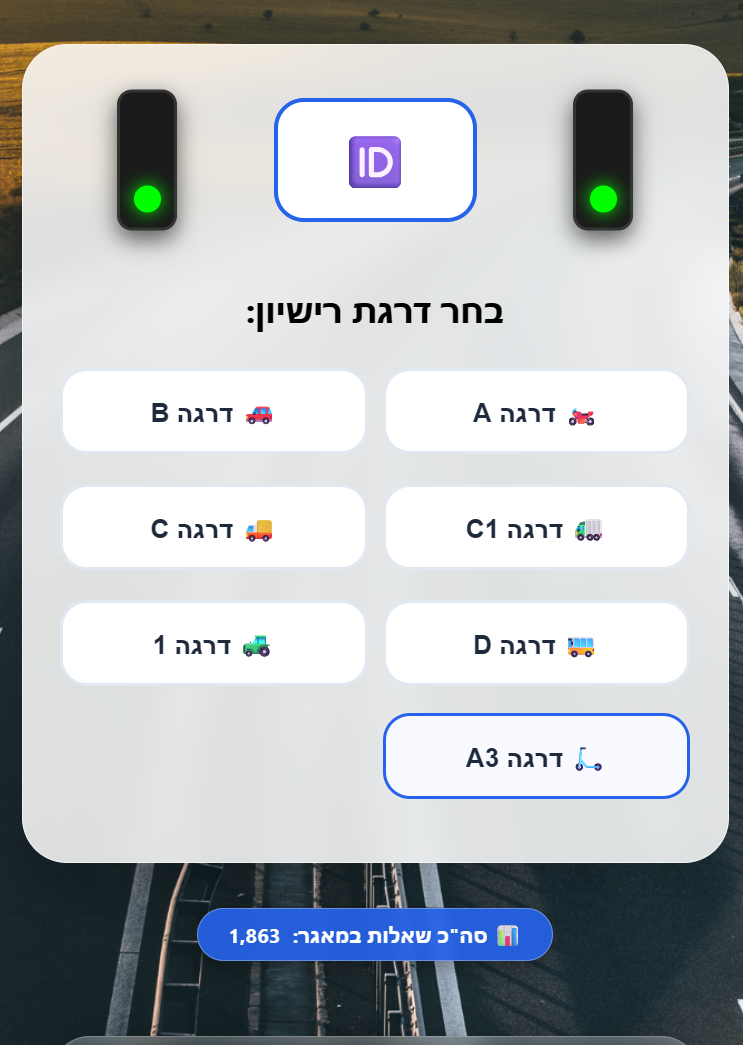Choose the דרגה D bus license
This screenshot has width=743, height=1045.
536,644
